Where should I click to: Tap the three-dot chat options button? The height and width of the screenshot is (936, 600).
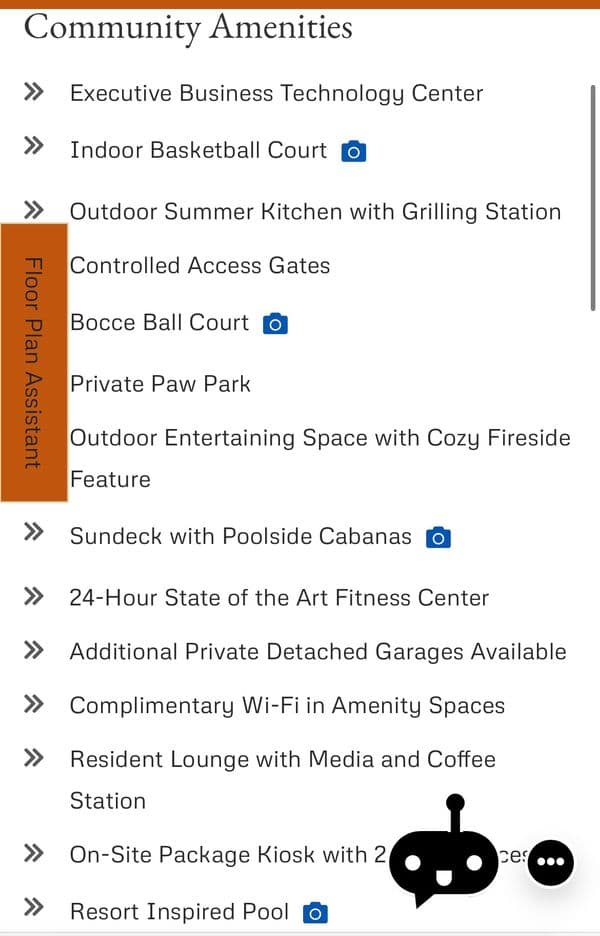point(550,861)
